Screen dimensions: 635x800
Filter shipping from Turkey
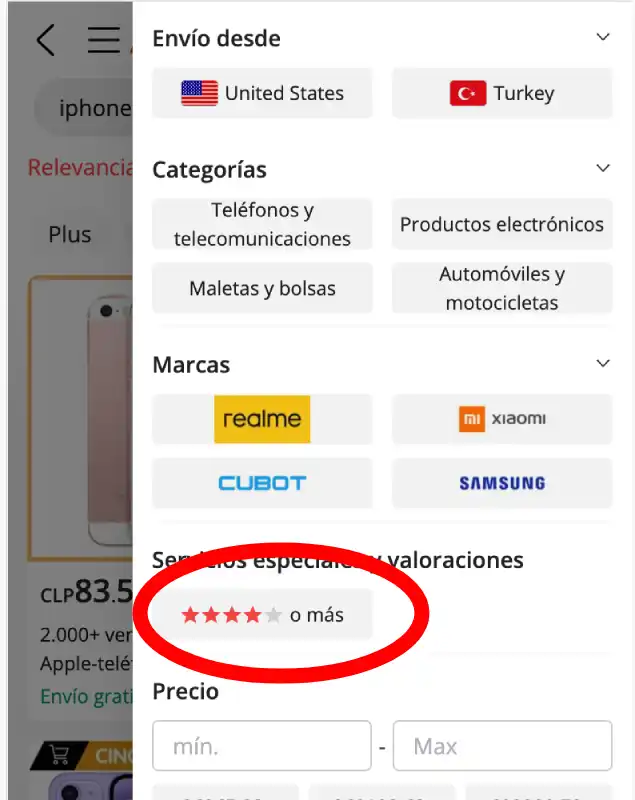pyautogui.click(x=502, y=93)
